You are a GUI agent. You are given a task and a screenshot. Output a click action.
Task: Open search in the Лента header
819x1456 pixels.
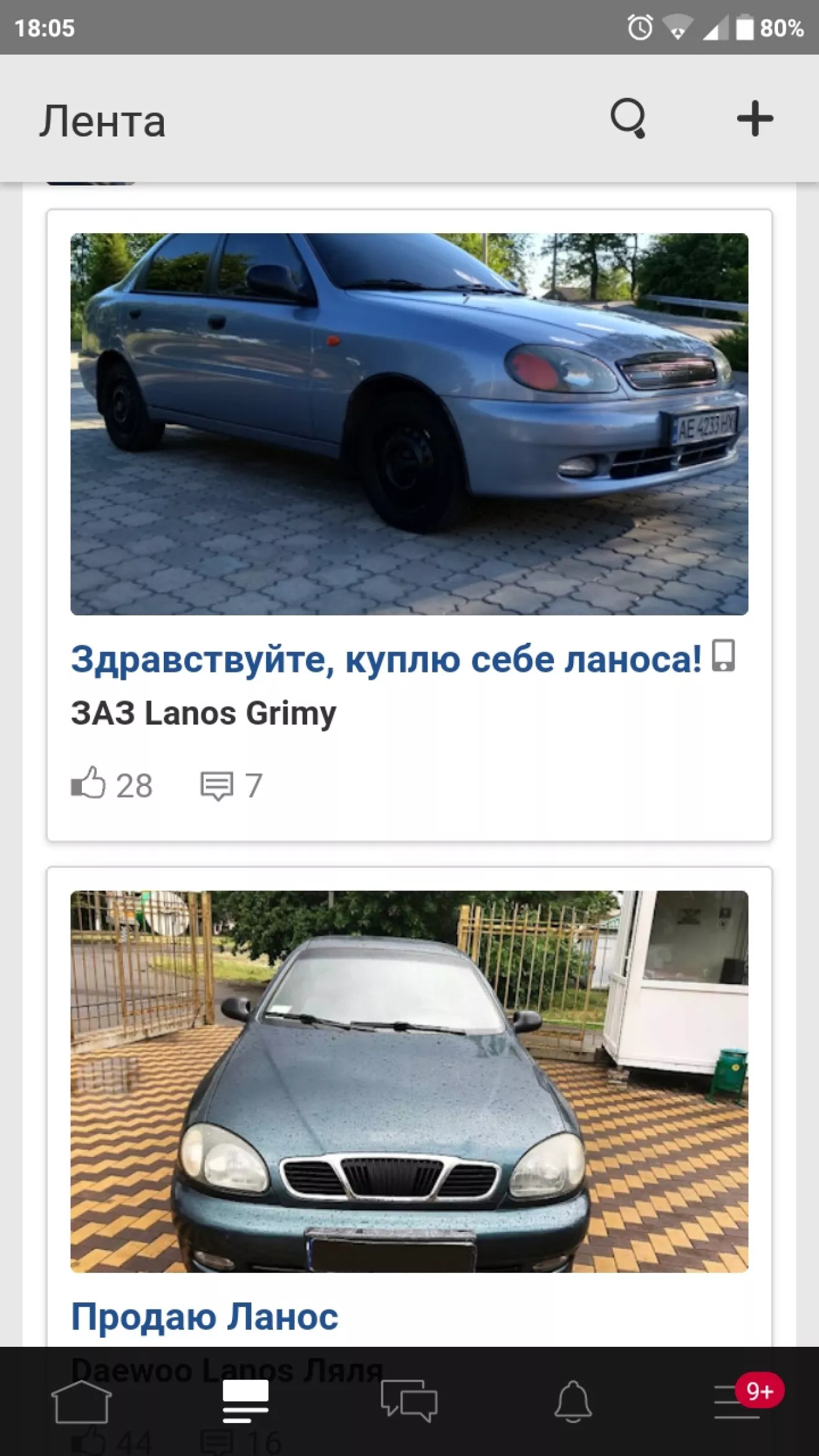pyautogui.click(x=628, y=118)
